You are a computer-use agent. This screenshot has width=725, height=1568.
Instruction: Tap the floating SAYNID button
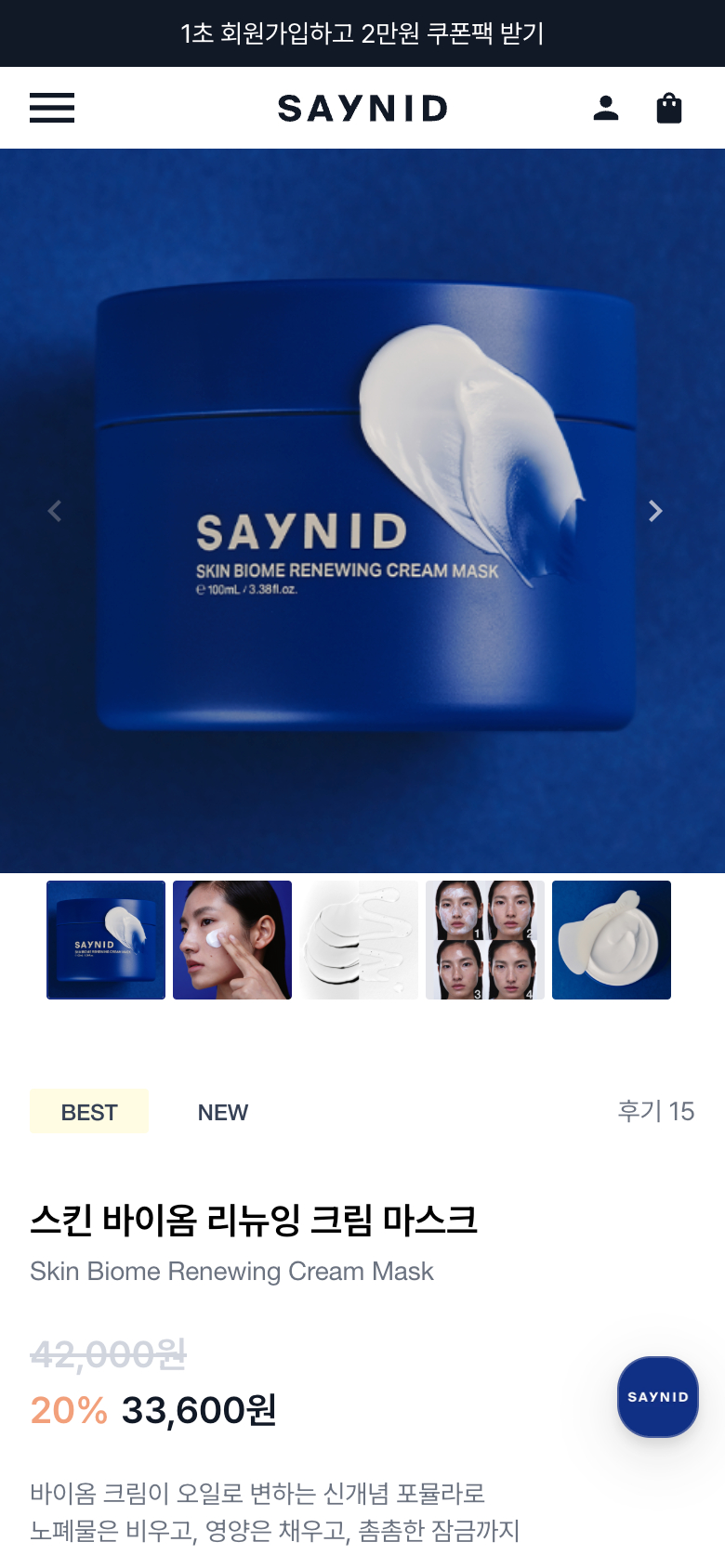coord(658,1397)
